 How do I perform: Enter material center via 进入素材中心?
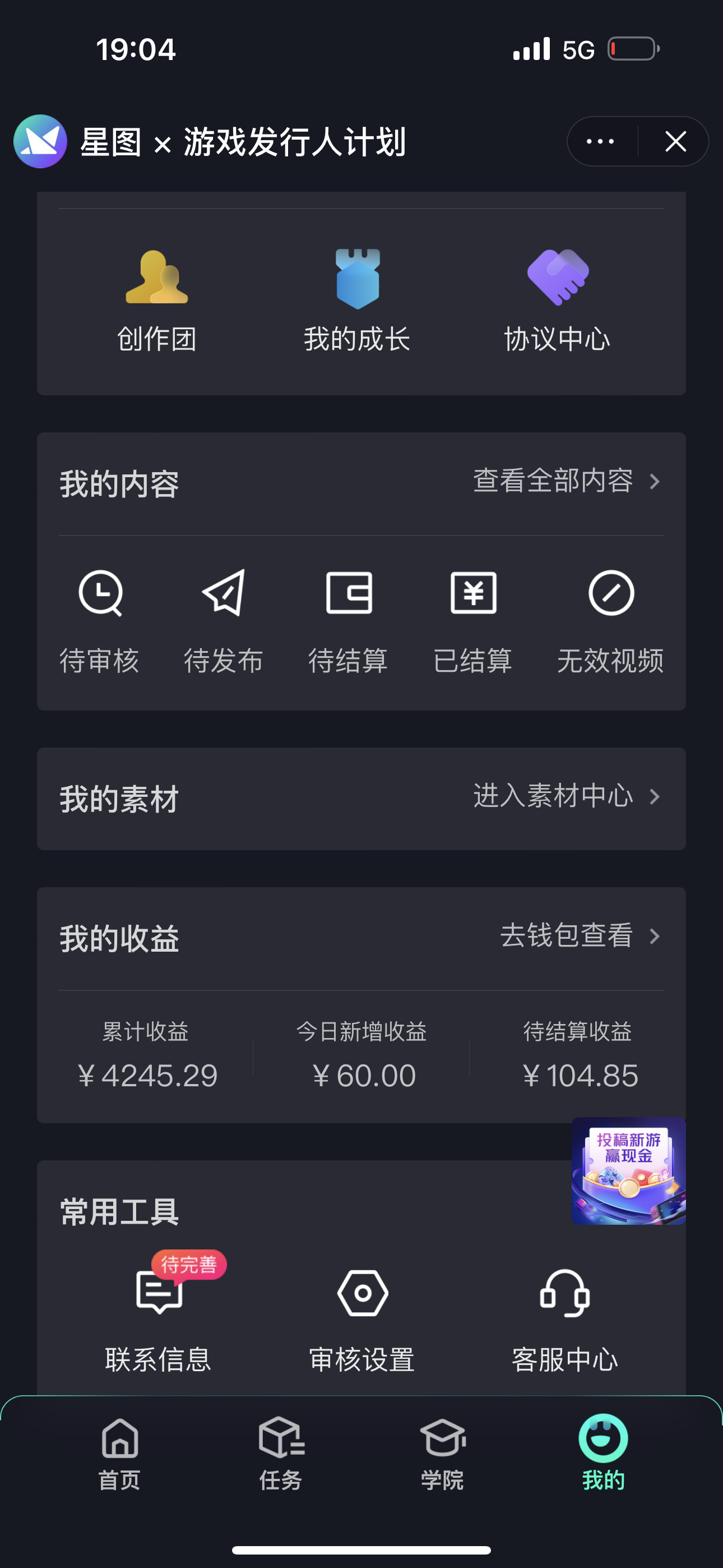567,796
